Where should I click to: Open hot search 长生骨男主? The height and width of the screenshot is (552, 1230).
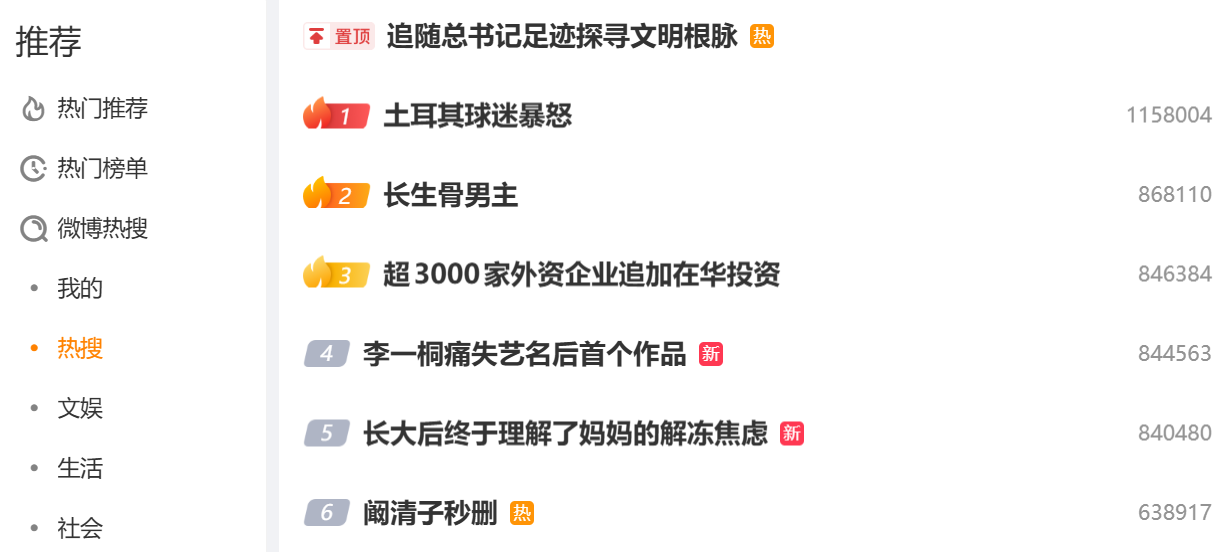(451, 195)
